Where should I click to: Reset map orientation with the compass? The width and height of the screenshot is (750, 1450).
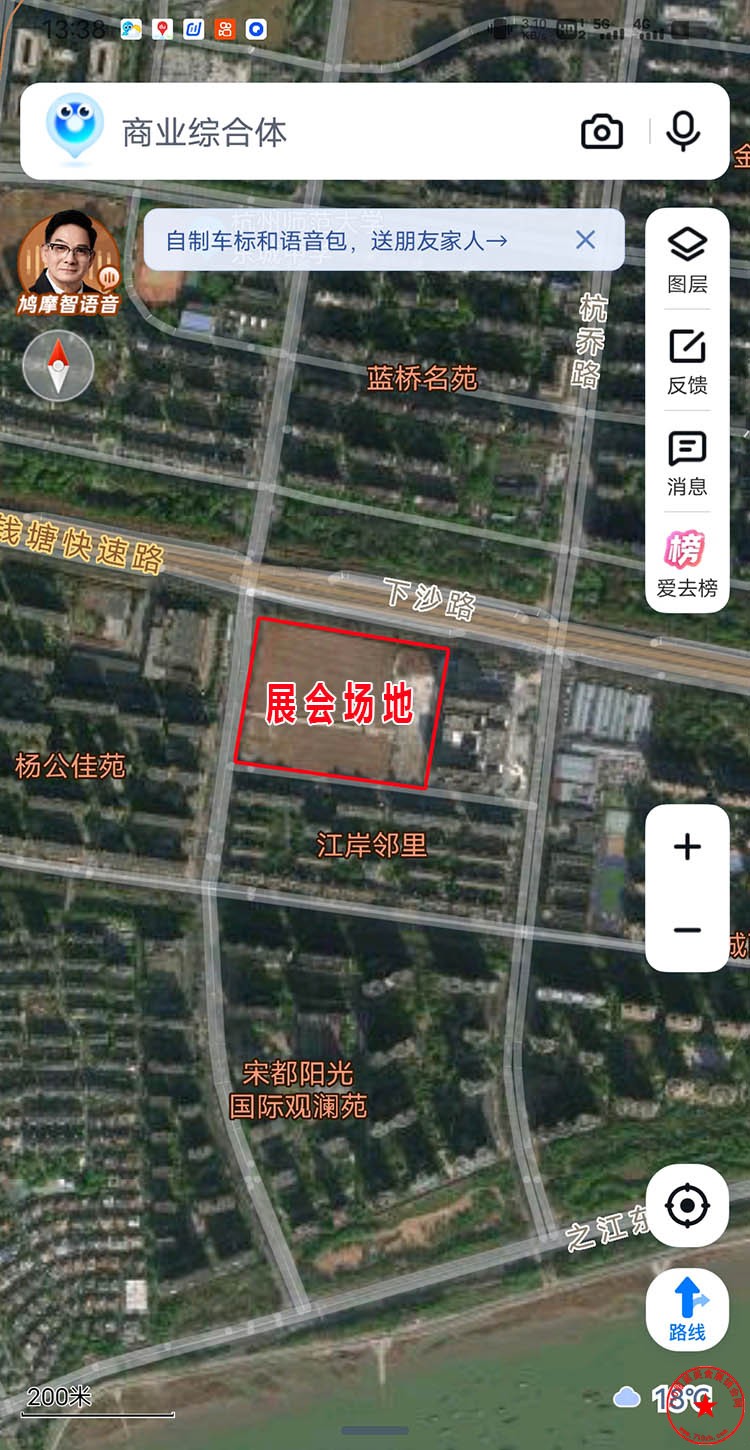[58, 366]
